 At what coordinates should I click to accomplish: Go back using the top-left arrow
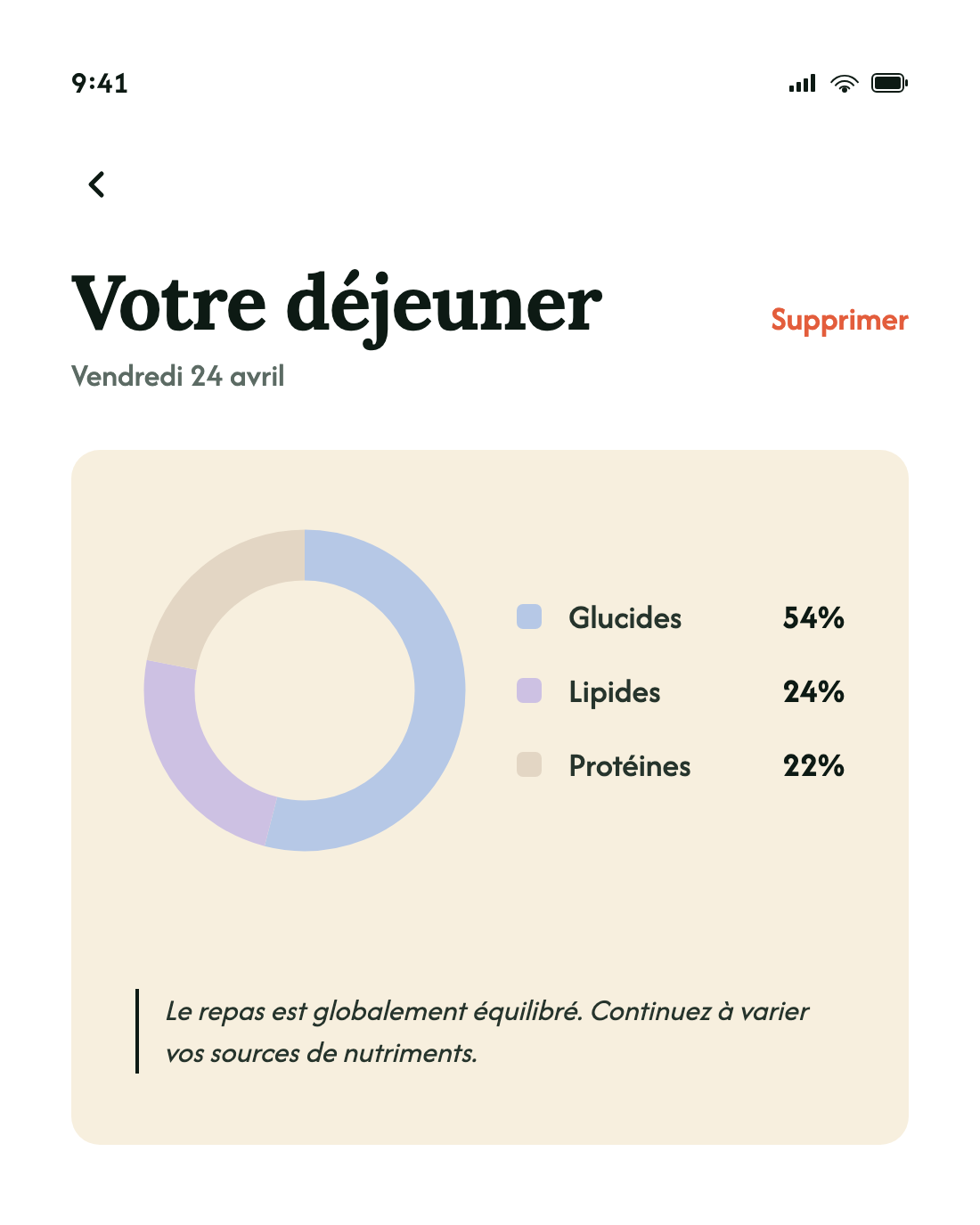[x=97, y=184]
